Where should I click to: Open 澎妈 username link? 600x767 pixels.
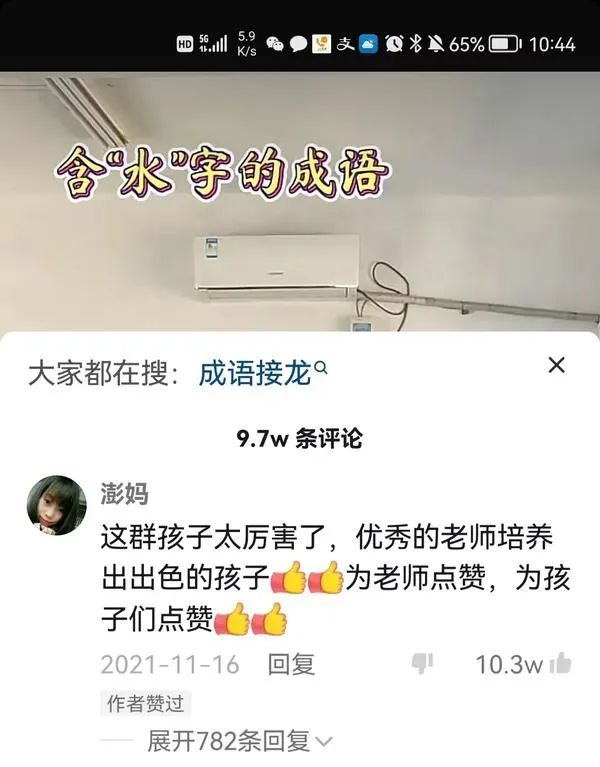coord(124,493)
